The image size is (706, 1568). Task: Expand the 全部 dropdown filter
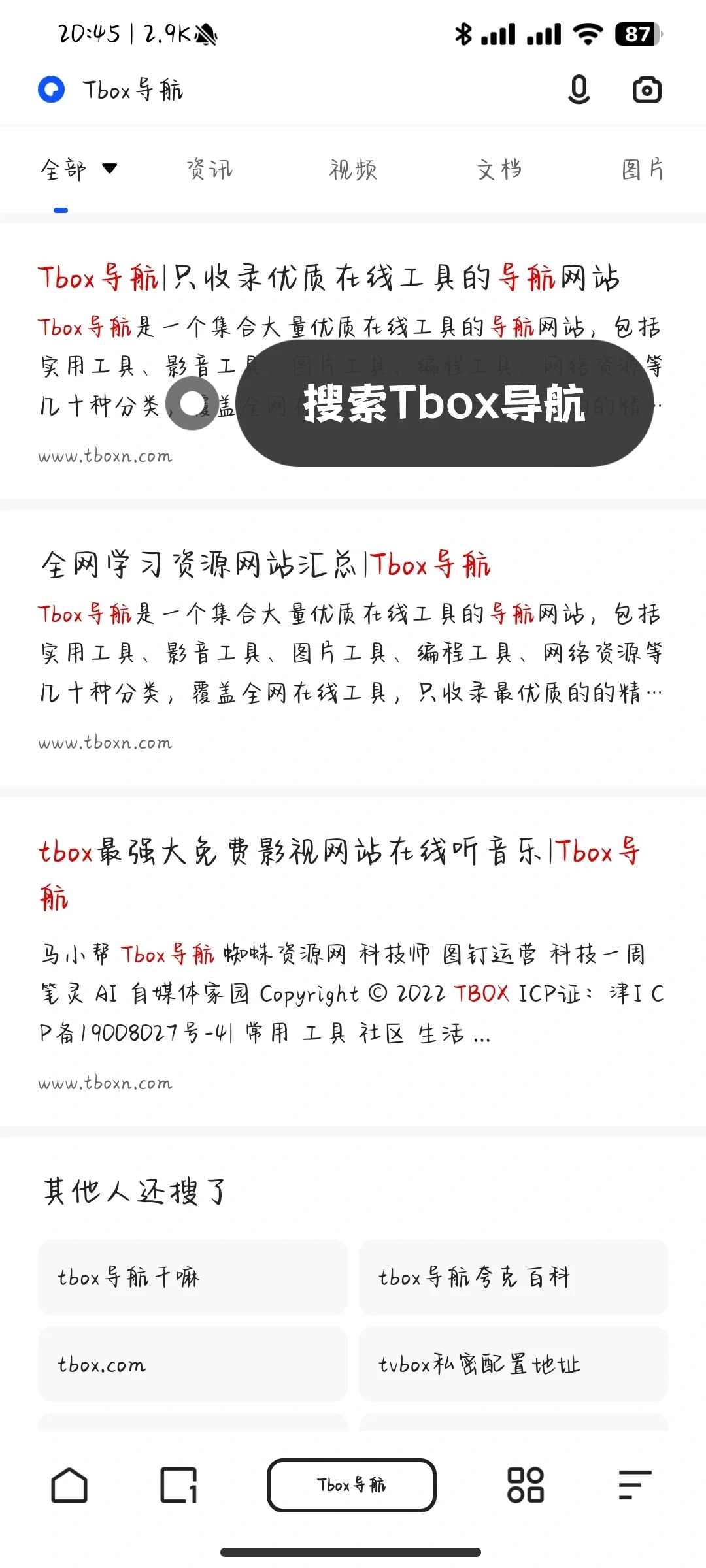[x=78, y=170]
